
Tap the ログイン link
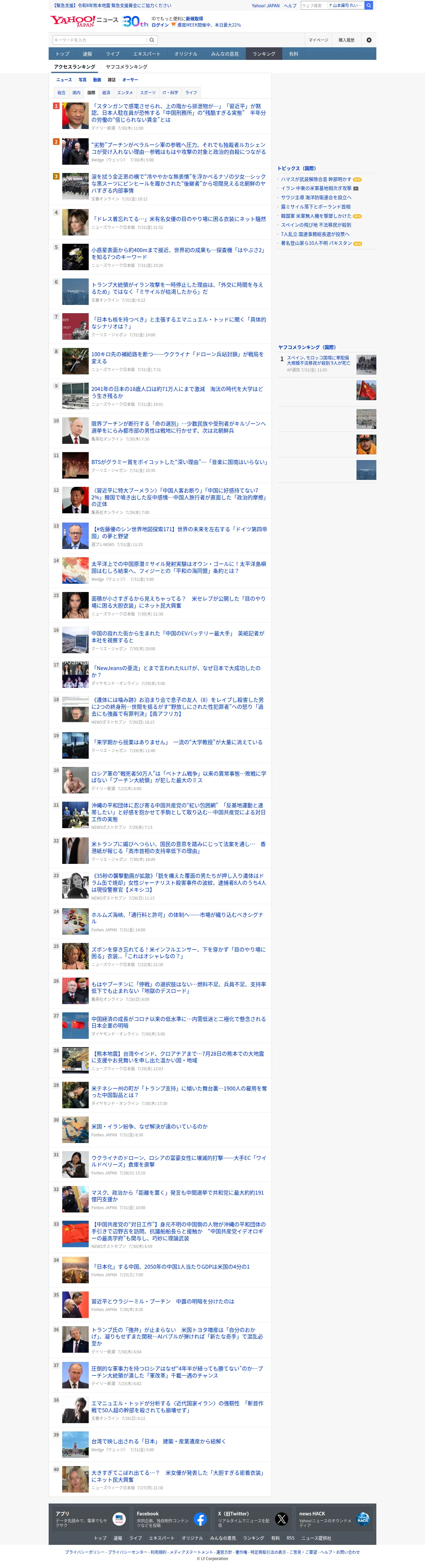pos(160,25)
